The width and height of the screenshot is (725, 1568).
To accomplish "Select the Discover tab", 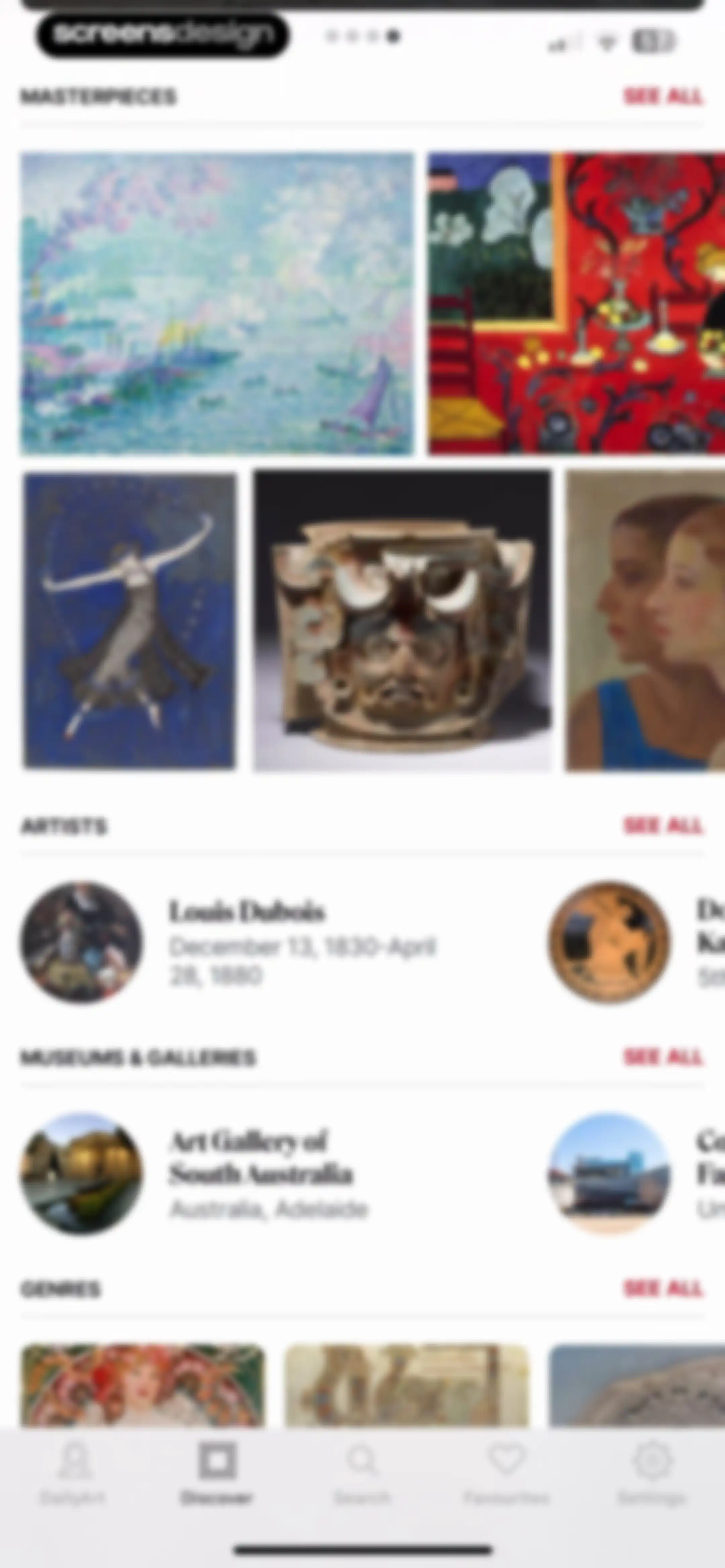I will click(217, 1472).
